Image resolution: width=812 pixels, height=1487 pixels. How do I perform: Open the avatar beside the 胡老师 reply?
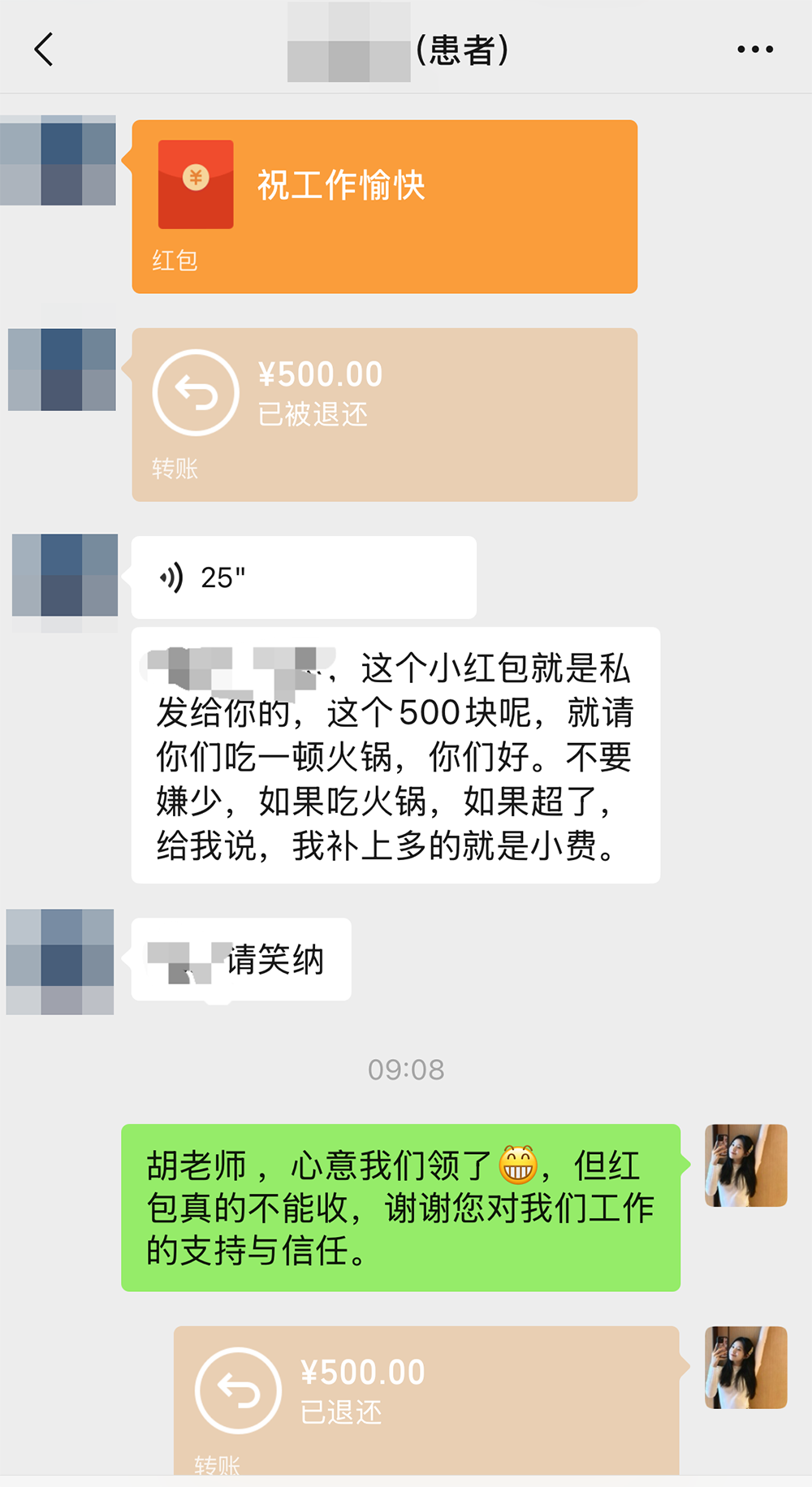745,1165
